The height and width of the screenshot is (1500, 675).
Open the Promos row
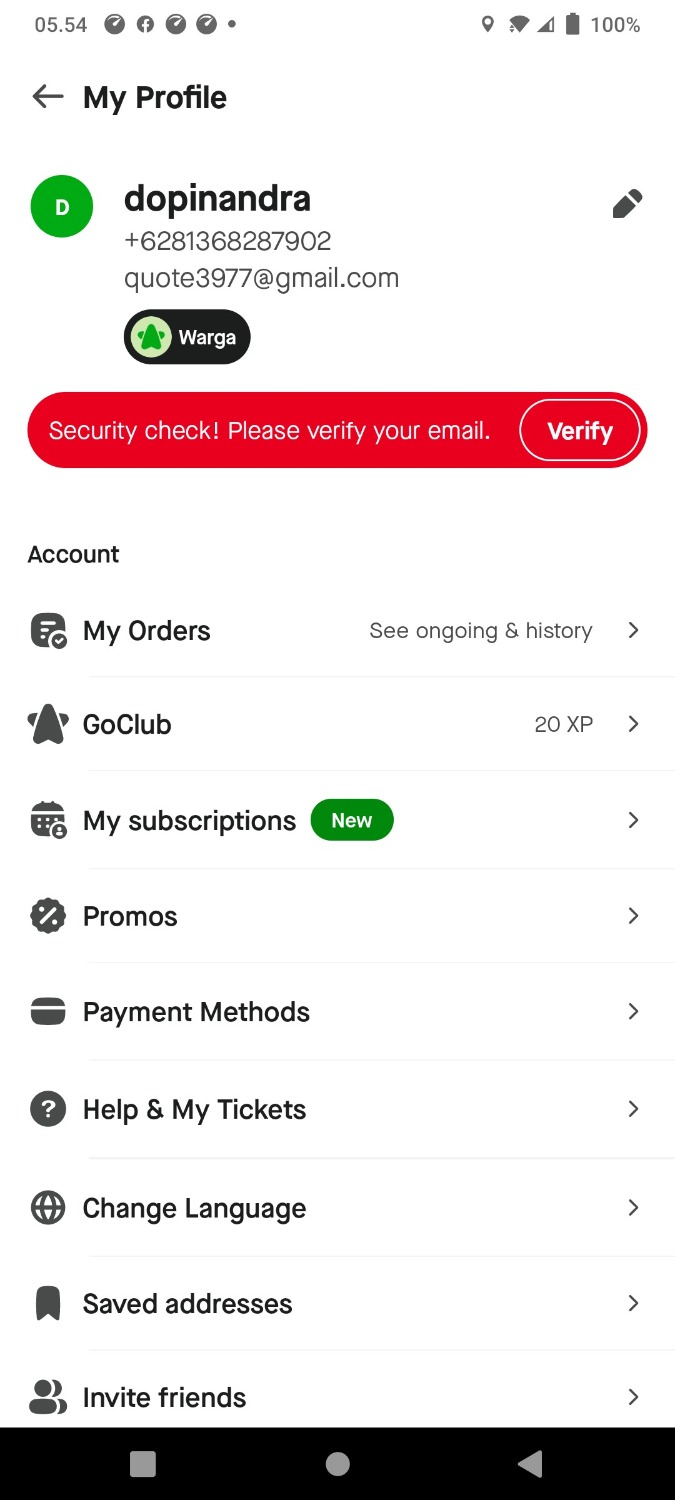click(336, 916)
